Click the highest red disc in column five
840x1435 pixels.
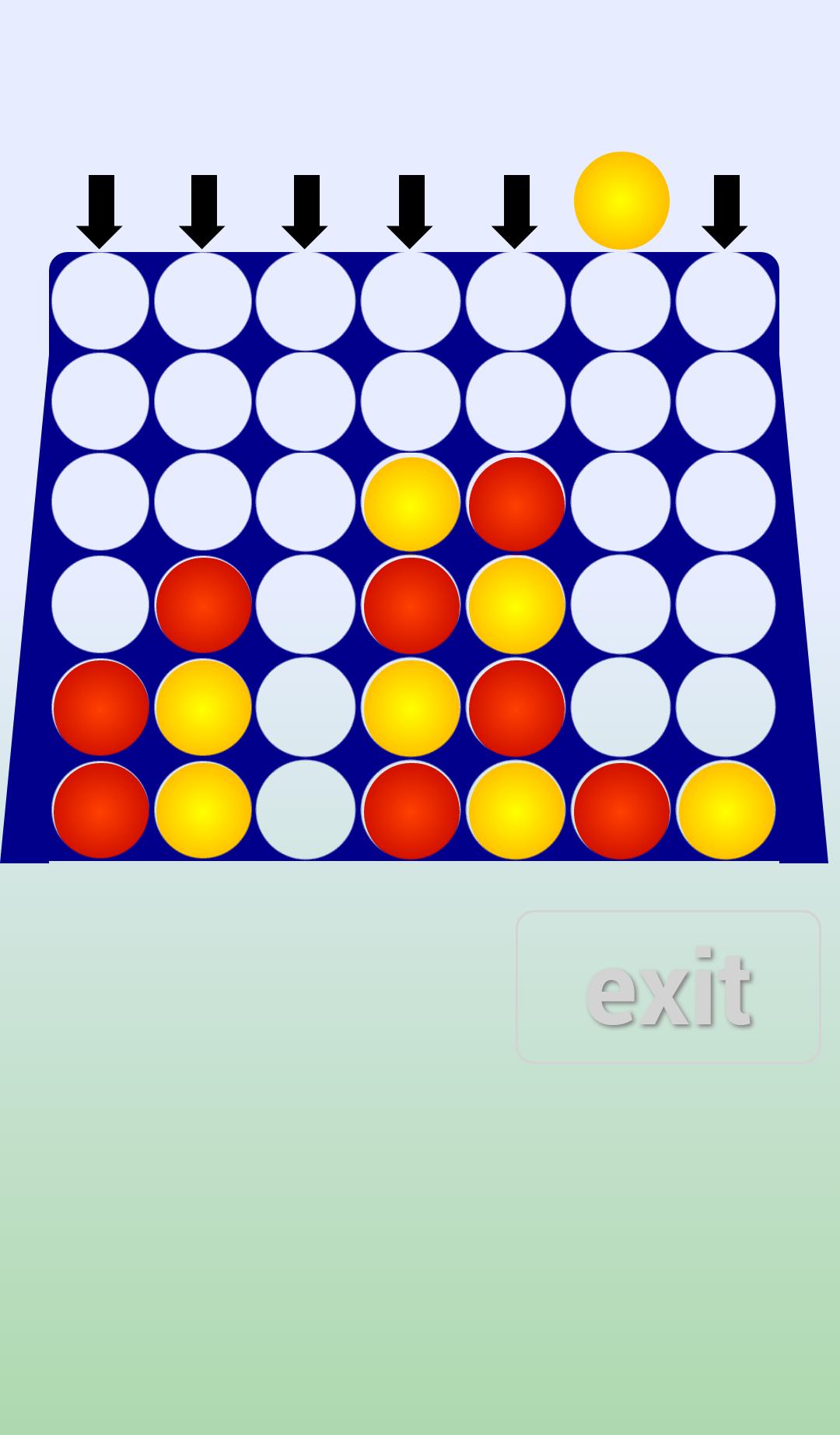[516, 503]
